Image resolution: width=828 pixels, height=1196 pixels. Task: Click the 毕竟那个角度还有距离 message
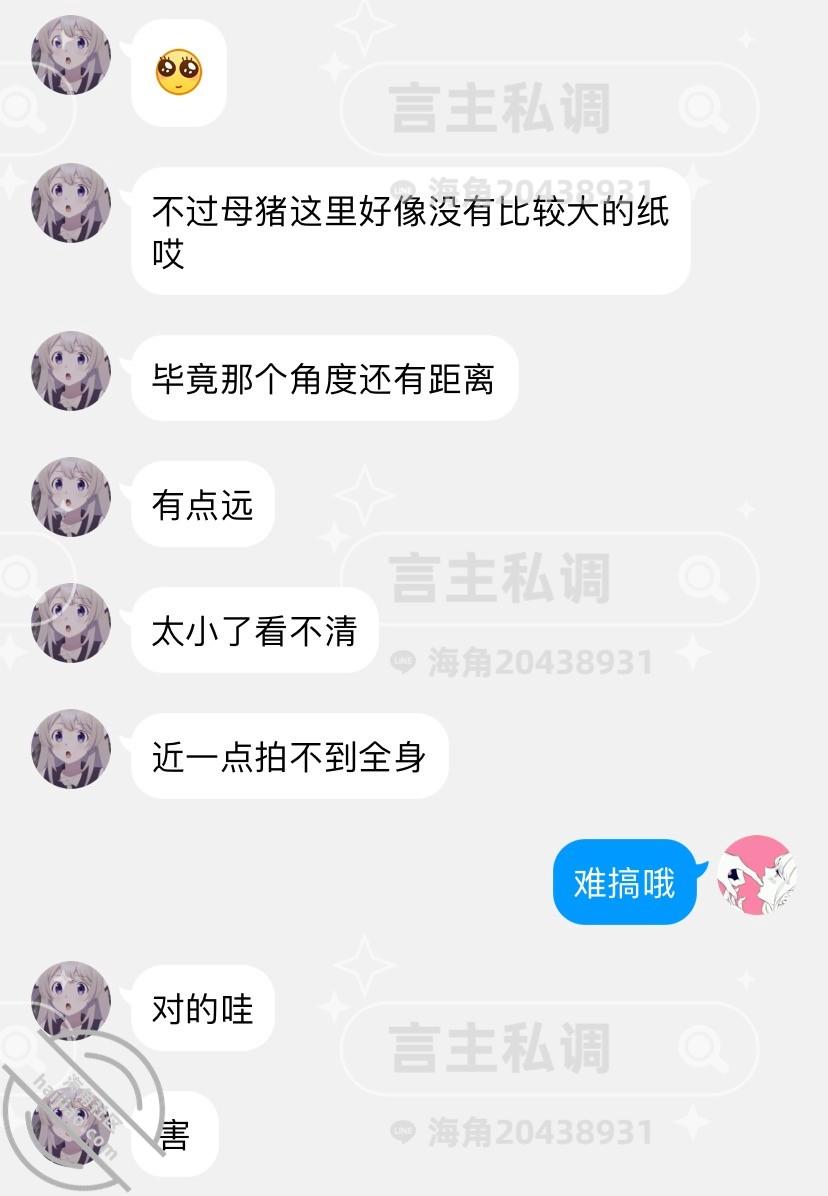click(x=325, y=378)
